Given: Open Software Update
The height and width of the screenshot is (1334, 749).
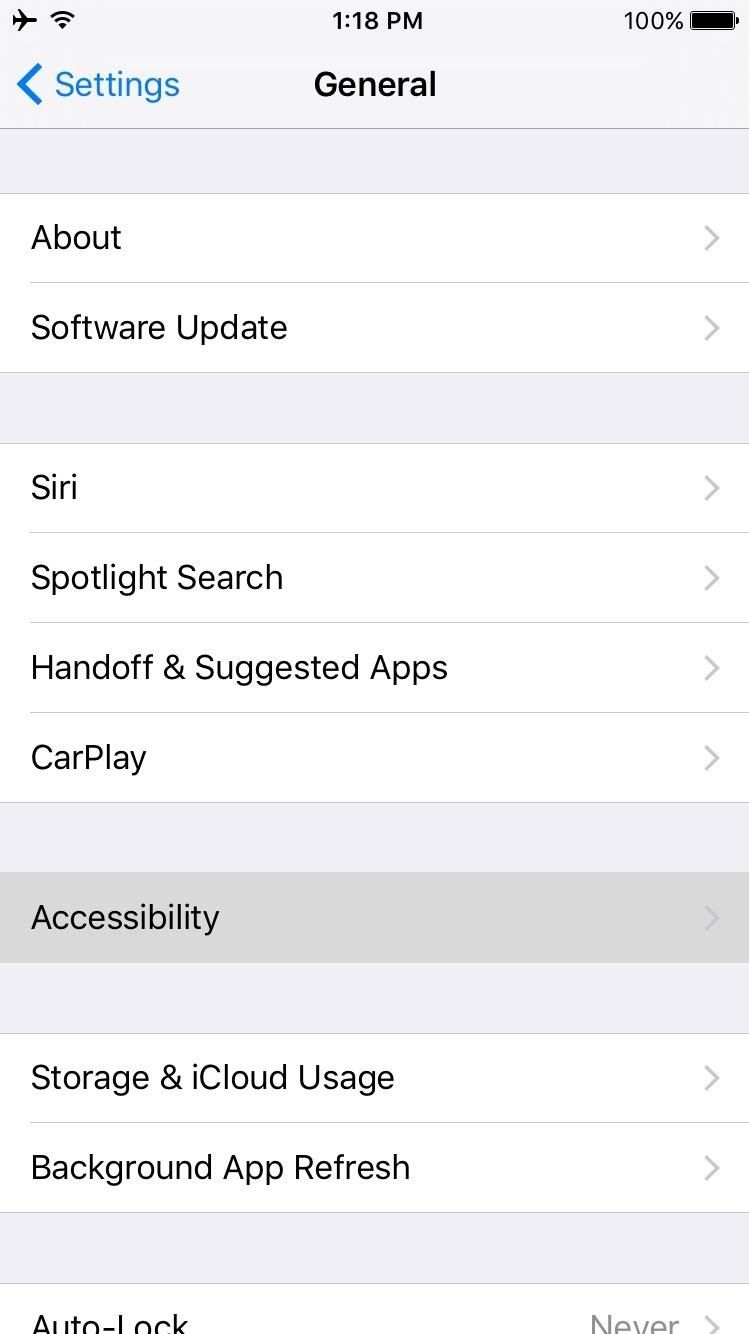Looking at the screenshot, I should (x=374, y=328).
